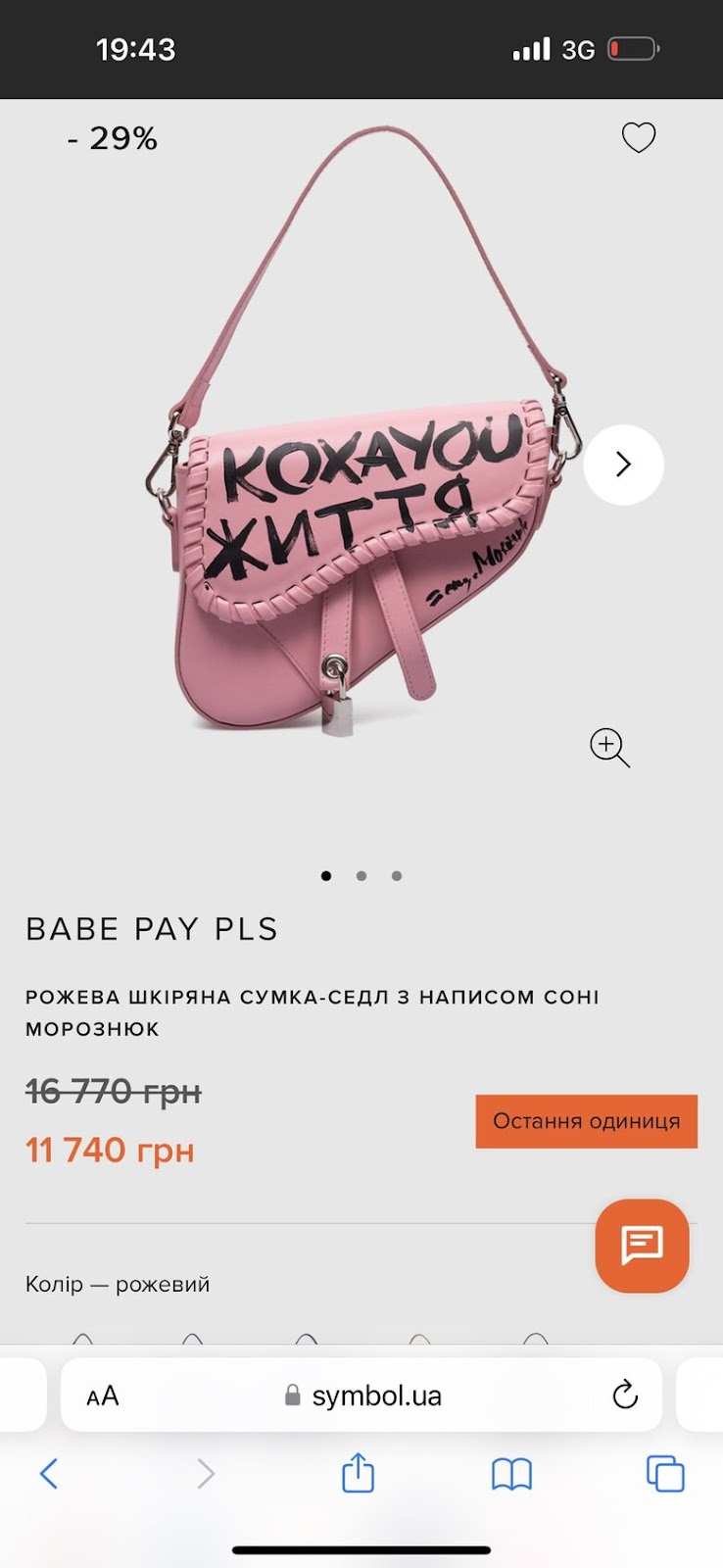
Task: Open the AA reader options menu
Action: (103, 1396)
